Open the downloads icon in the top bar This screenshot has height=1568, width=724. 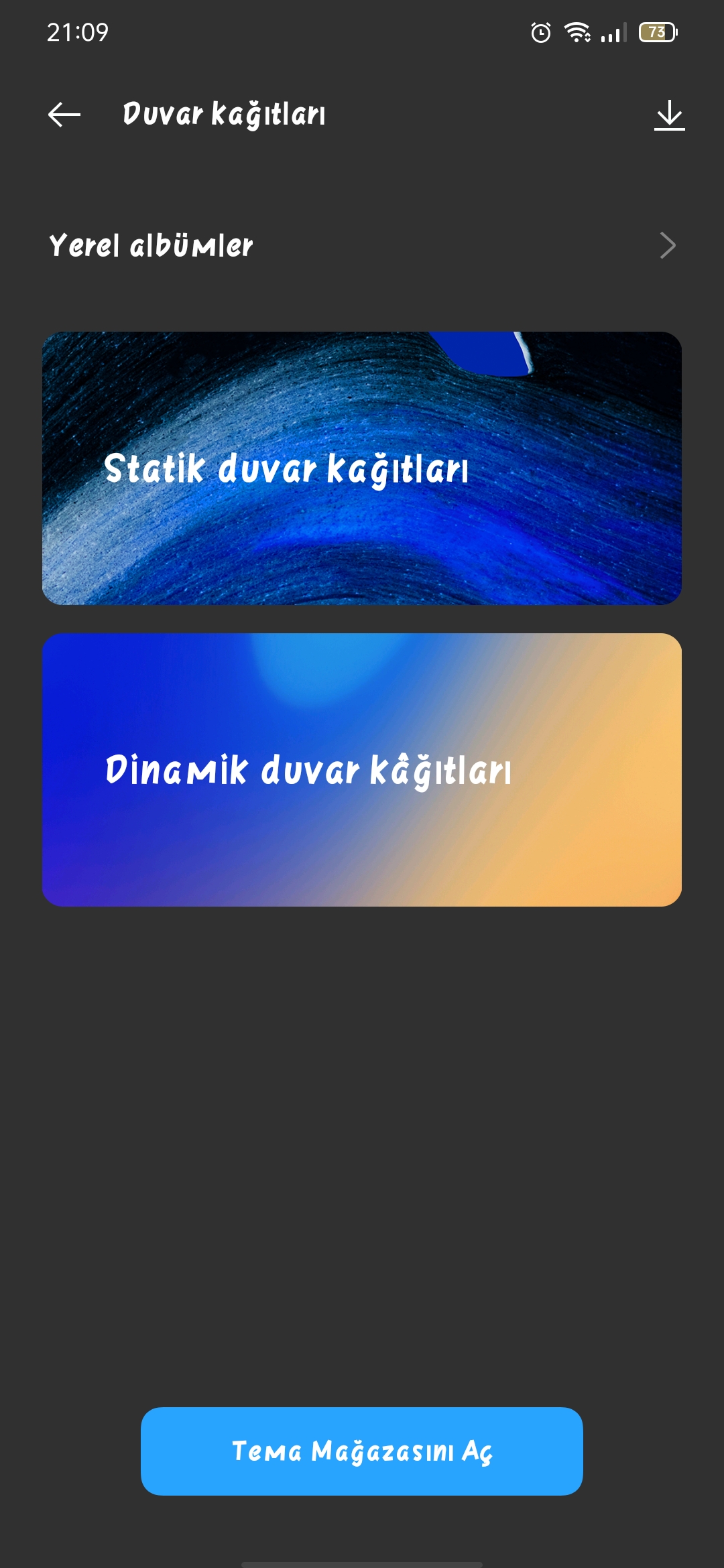click(x=669, y=115)
